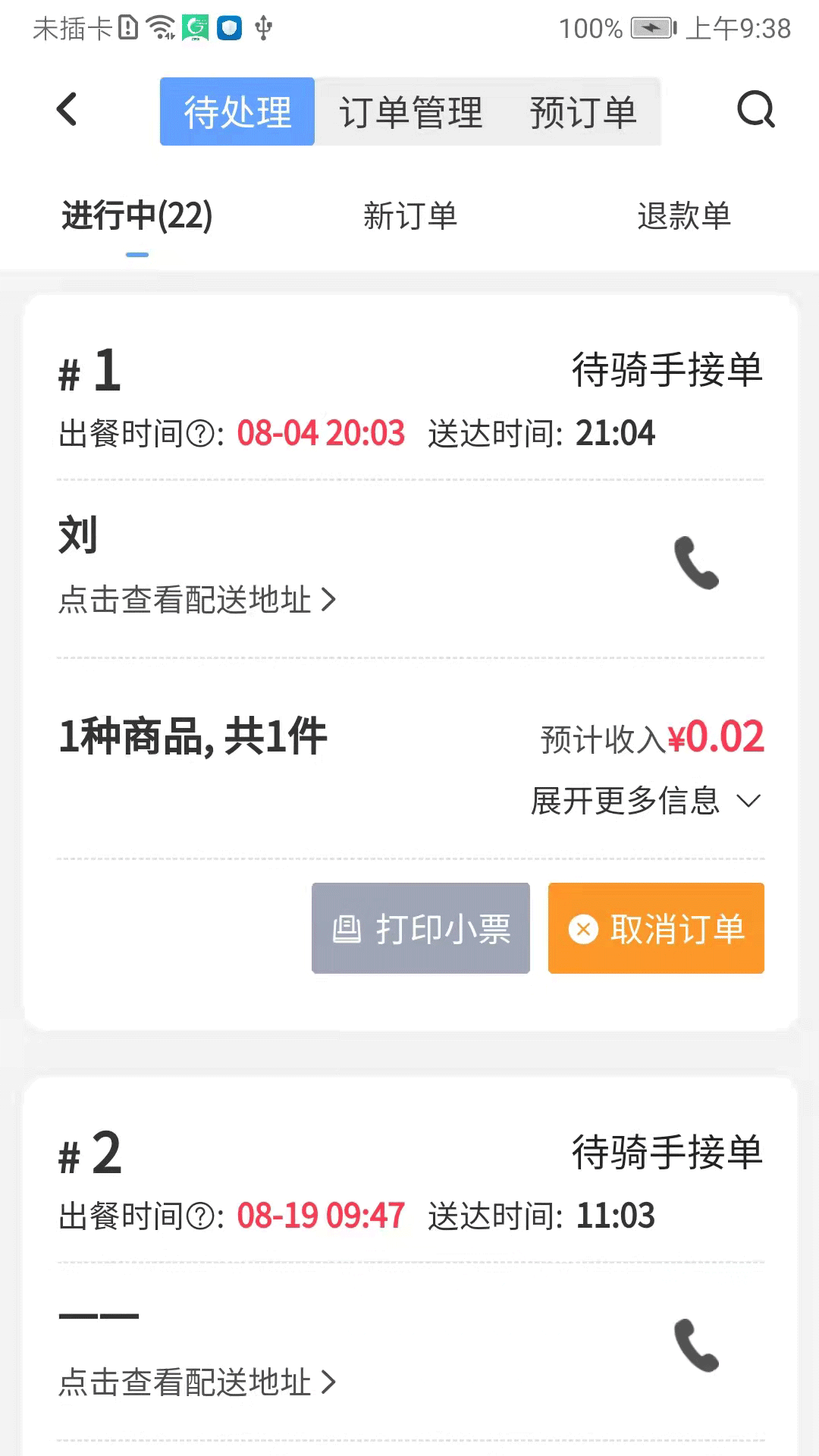
Task: Expand 展开更多信息 on order #1
Action: [x=646, y=801]
